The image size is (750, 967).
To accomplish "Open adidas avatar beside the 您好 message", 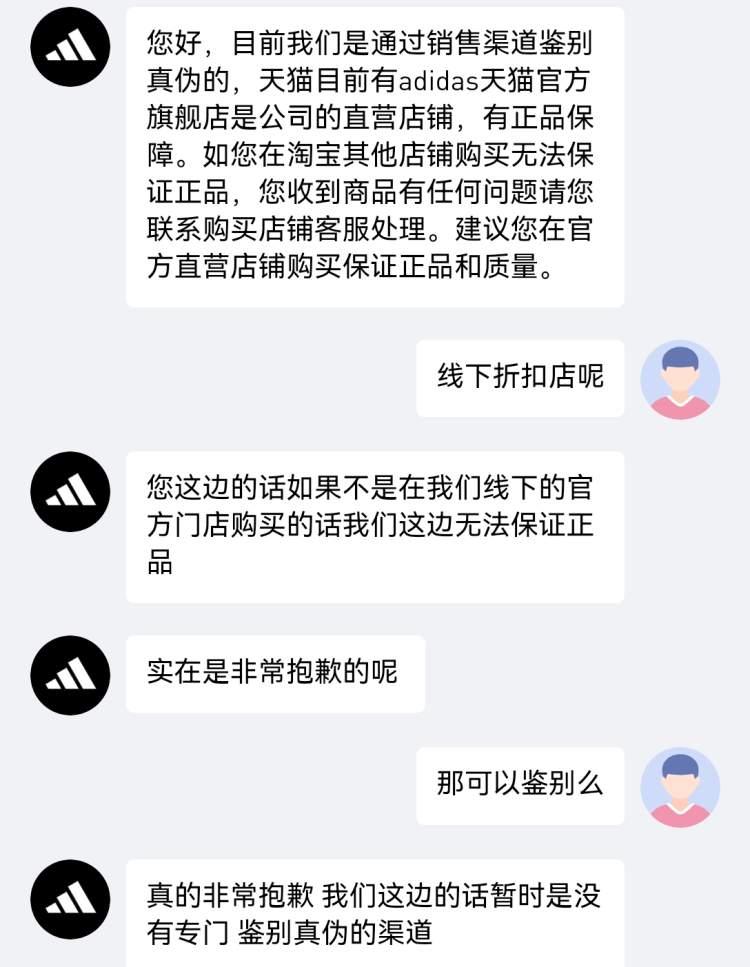I will (70, 47).
